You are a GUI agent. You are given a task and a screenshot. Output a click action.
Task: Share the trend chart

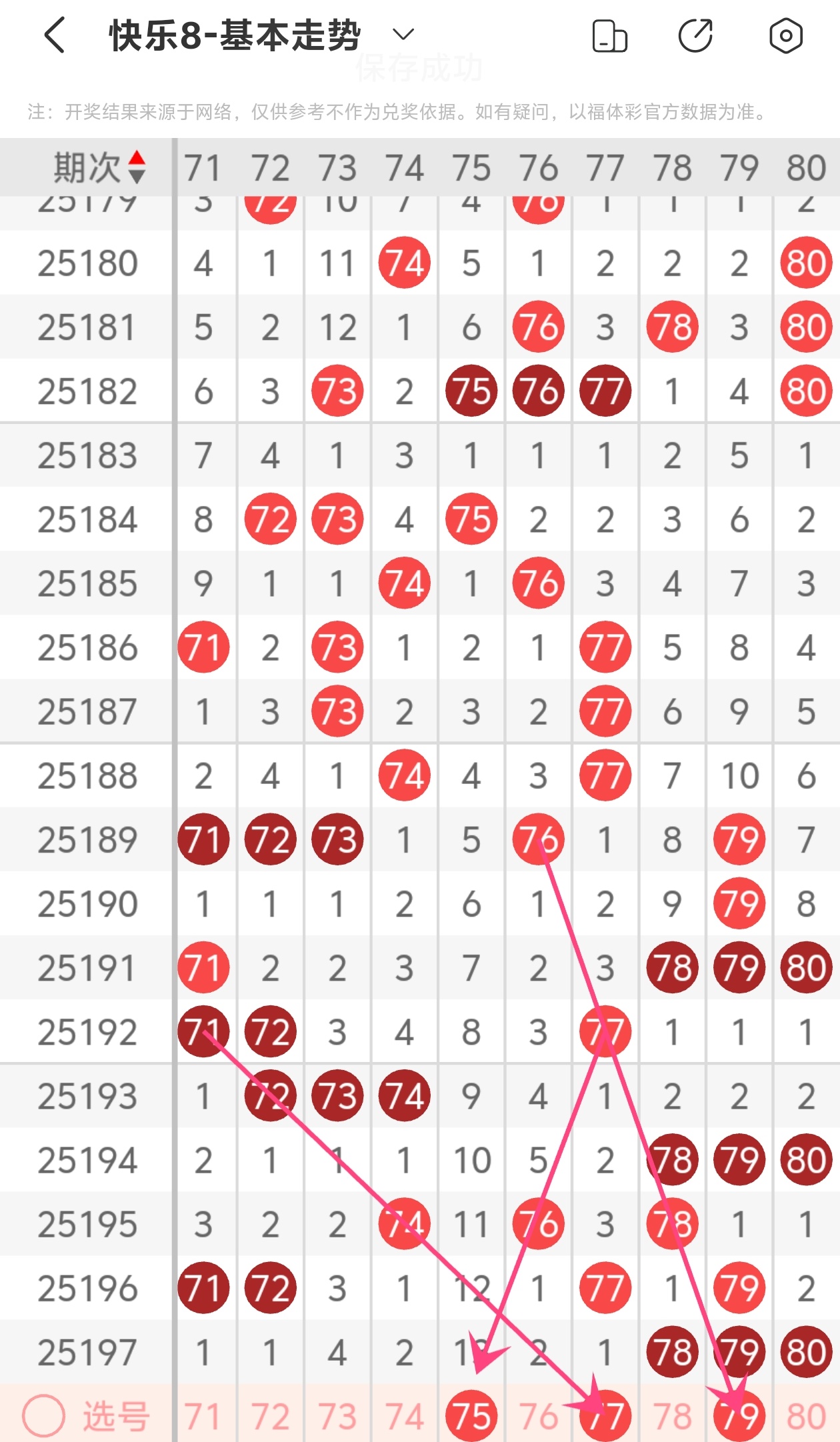(695, 35)
